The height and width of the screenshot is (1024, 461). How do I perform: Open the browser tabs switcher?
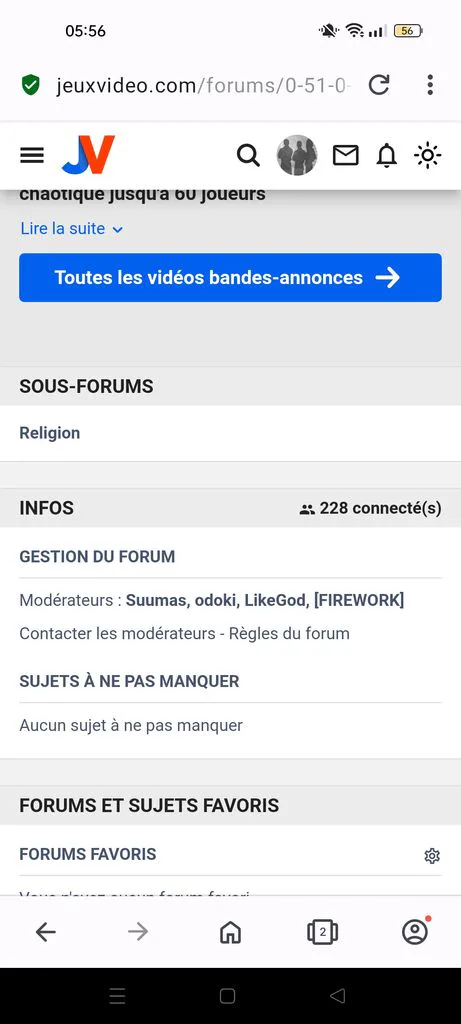coord(323,932)
